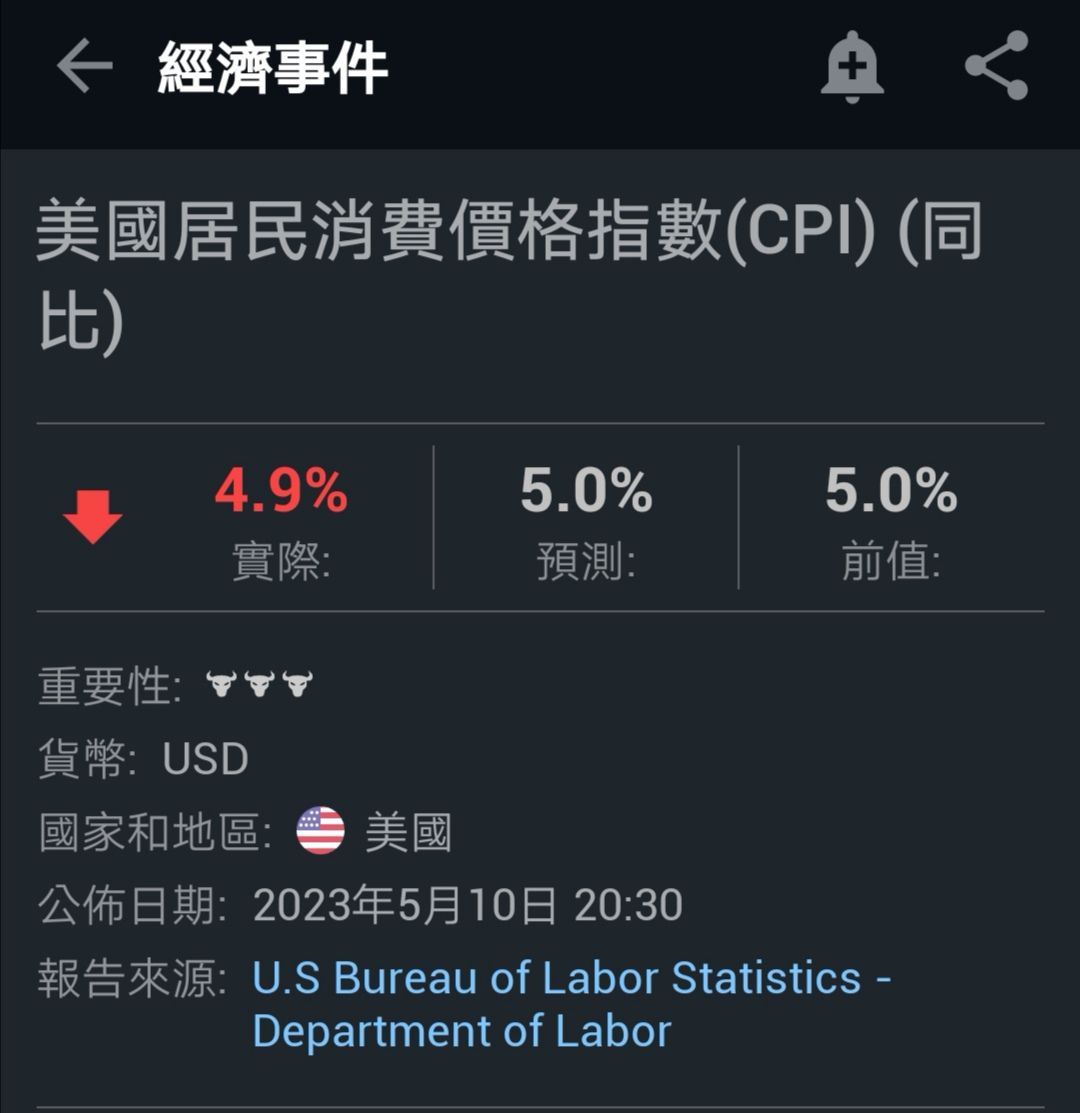The width and height of the screenshot is (1080, 1113).
Task: Go back using the top-left arrow
Action: click(84, 66)
